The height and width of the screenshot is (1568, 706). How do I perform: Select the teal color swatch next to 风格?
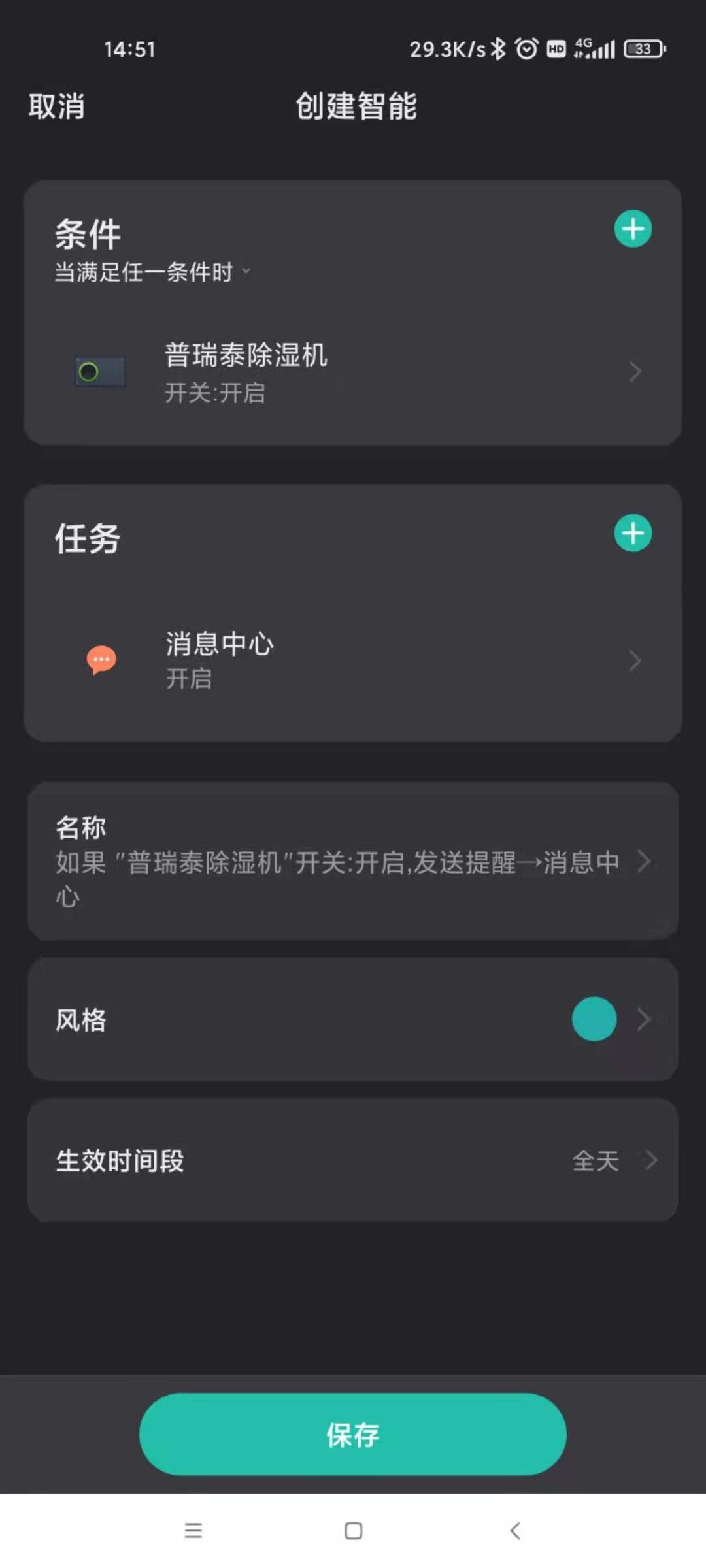pyautogui.click(x=593, y=1019)
